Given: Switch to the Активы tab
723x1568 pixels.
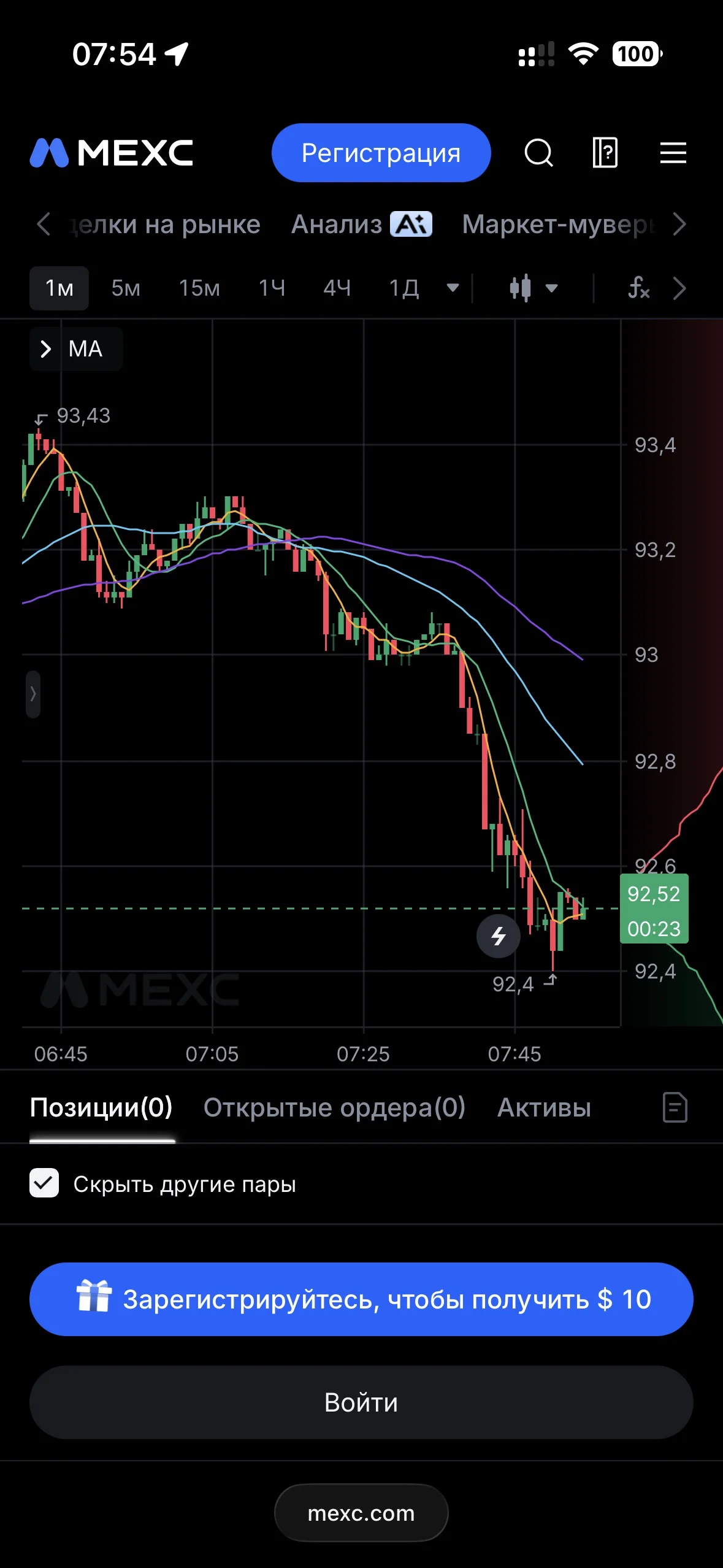Looking at the screenshot, I should click(544, 1108).
